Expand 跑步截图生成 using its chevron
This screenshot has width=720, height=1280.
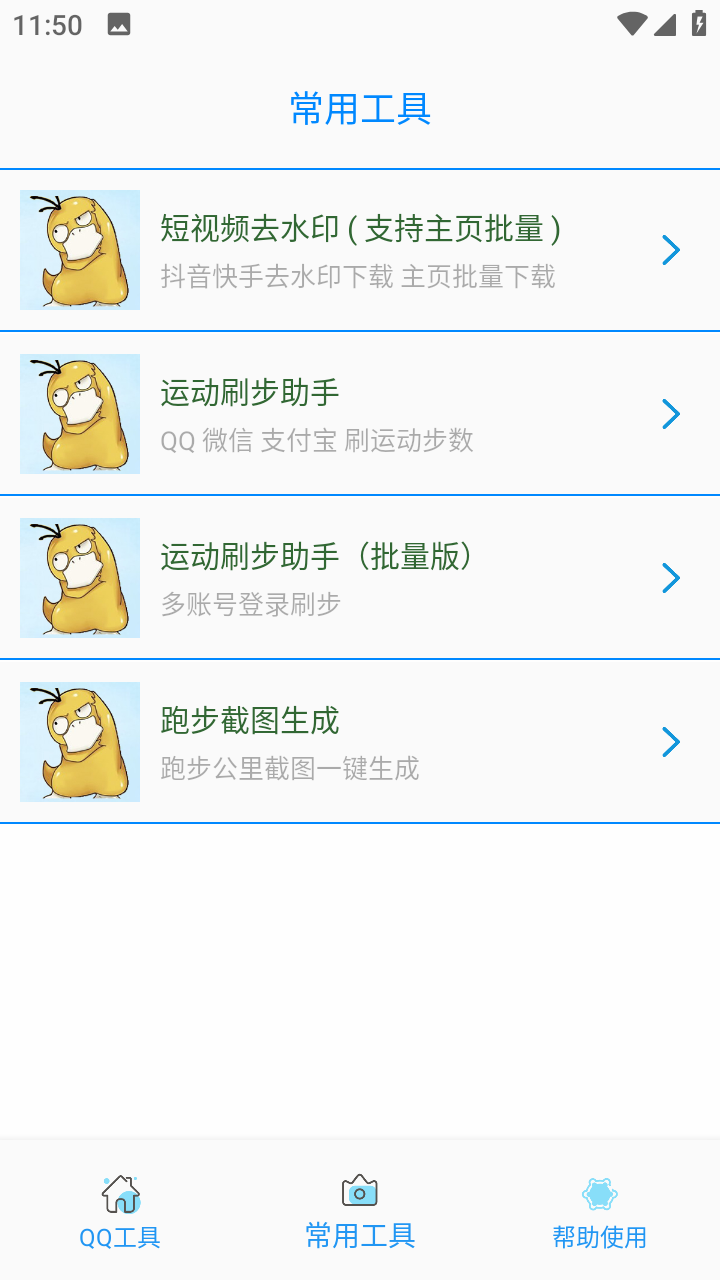(x=671, y=742)
